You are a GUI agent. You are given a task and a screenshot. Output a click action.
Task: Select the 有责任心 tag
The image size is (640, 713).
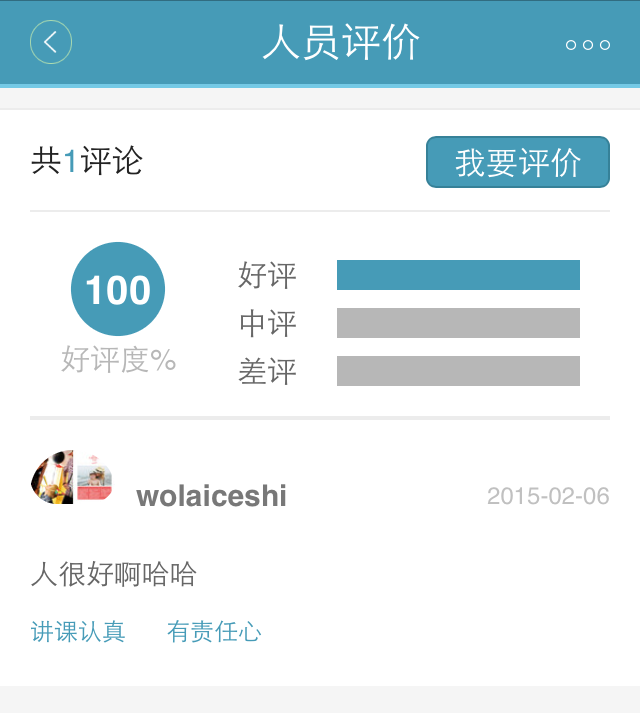coord(214,632)
